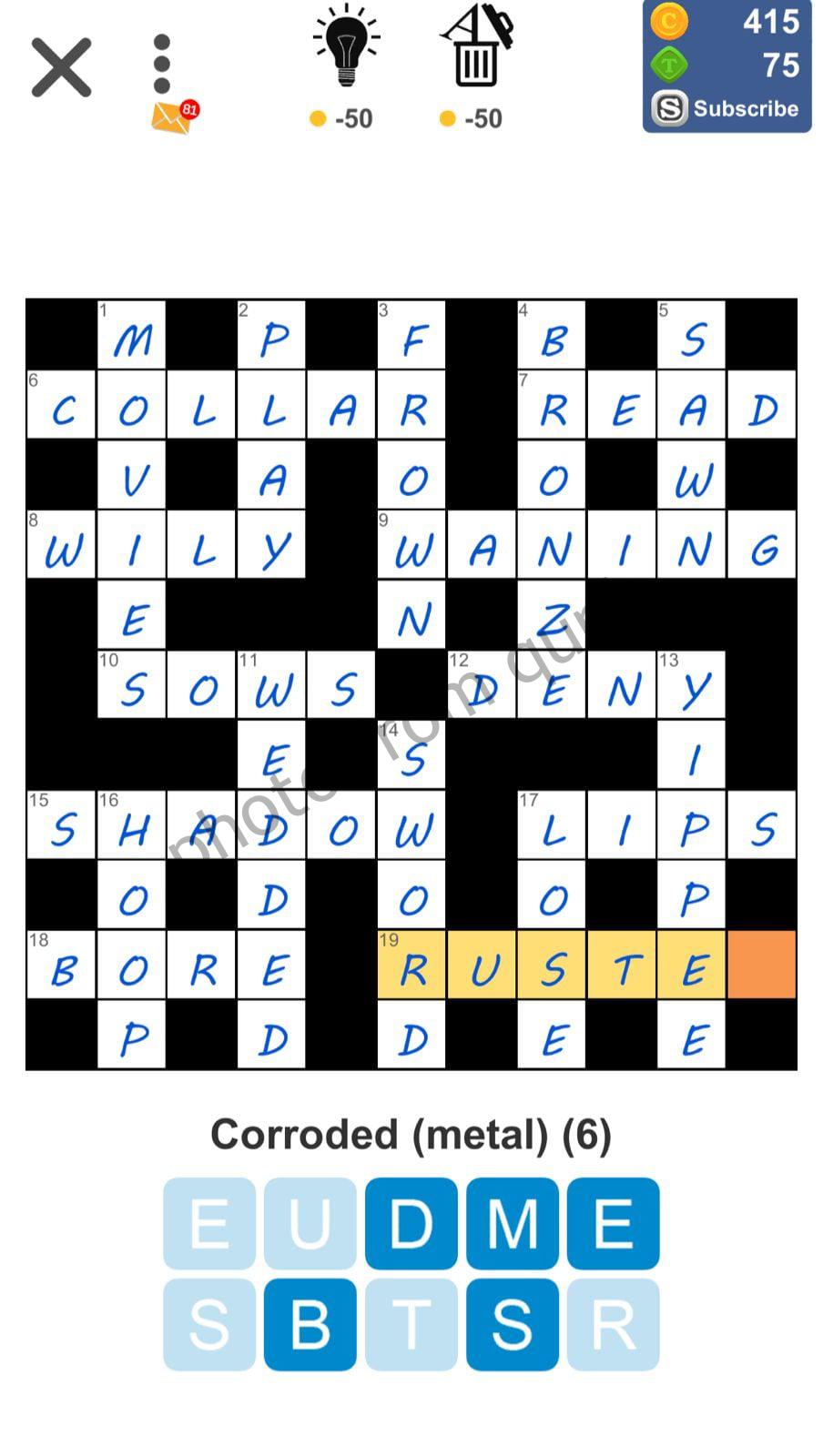Select the orange empty cell in row 19
This screenshot has width=823, height=1456.
762,965
